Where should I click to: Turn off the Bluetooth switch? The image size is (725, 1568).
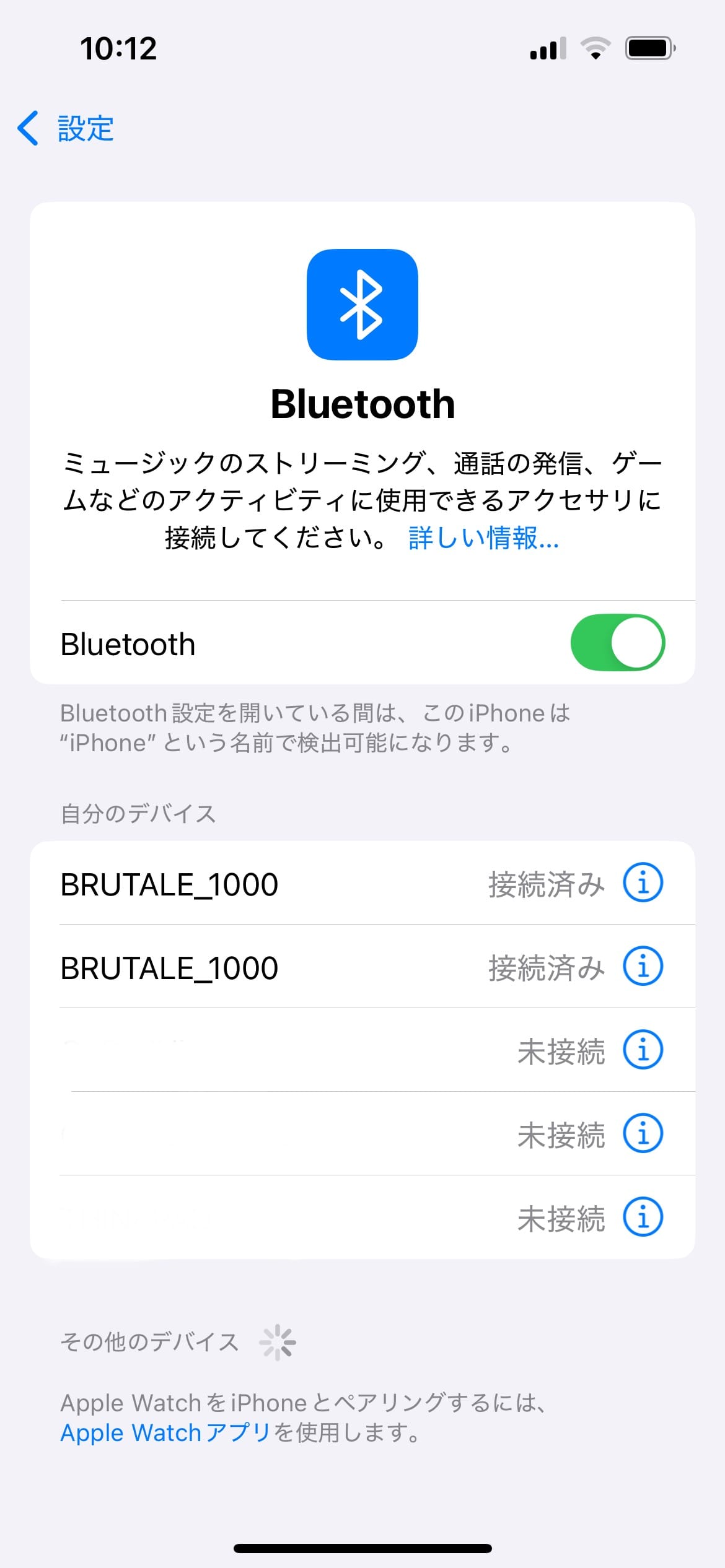click(x=617, y=642)
